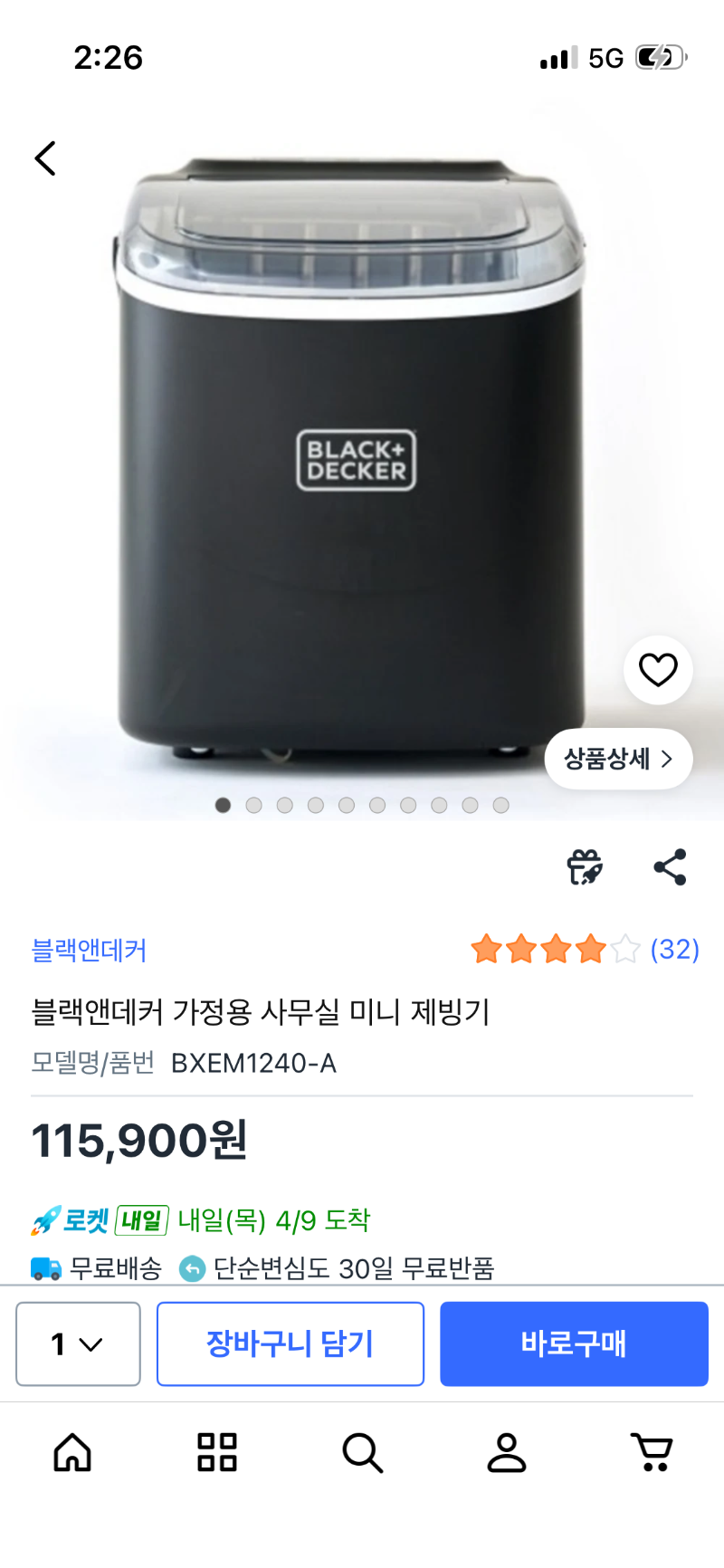The height and width of the screenshot is (1568, 724).
Task: Toggle the heart wishlist button
Action: (658, 669)
